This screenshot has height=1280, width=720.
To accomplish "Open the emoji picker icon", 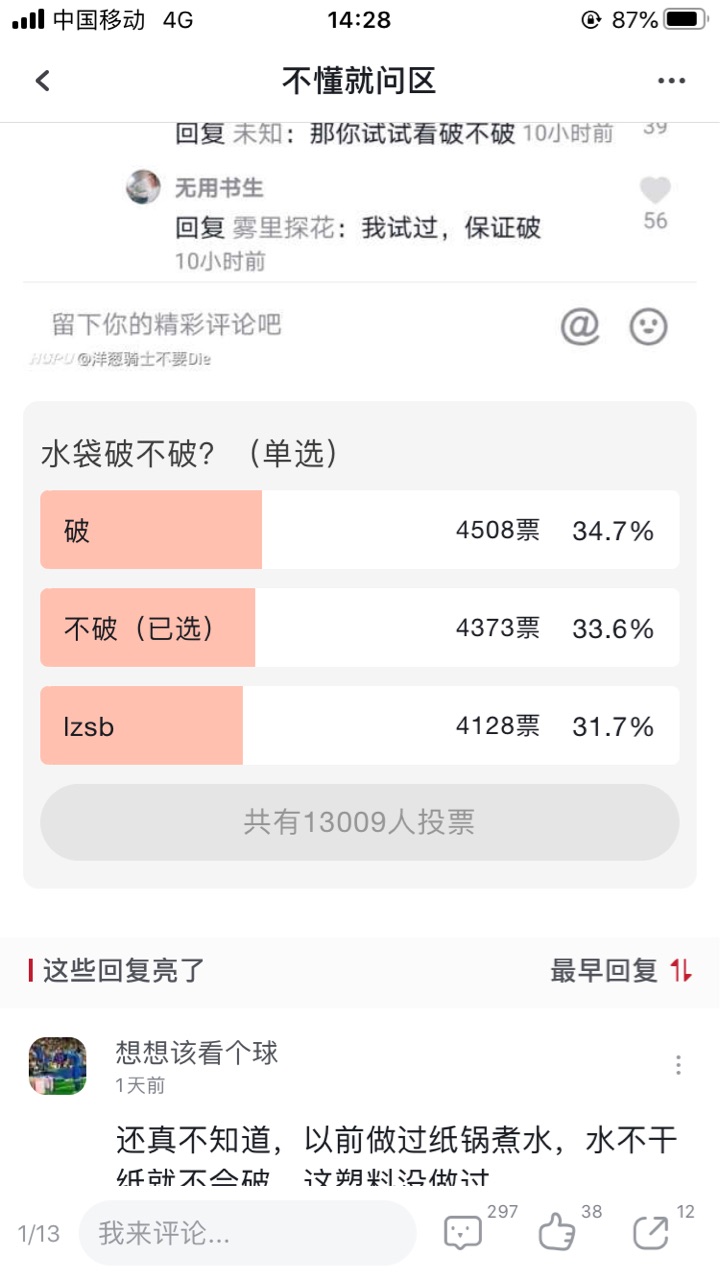I will tap(648, 326).
